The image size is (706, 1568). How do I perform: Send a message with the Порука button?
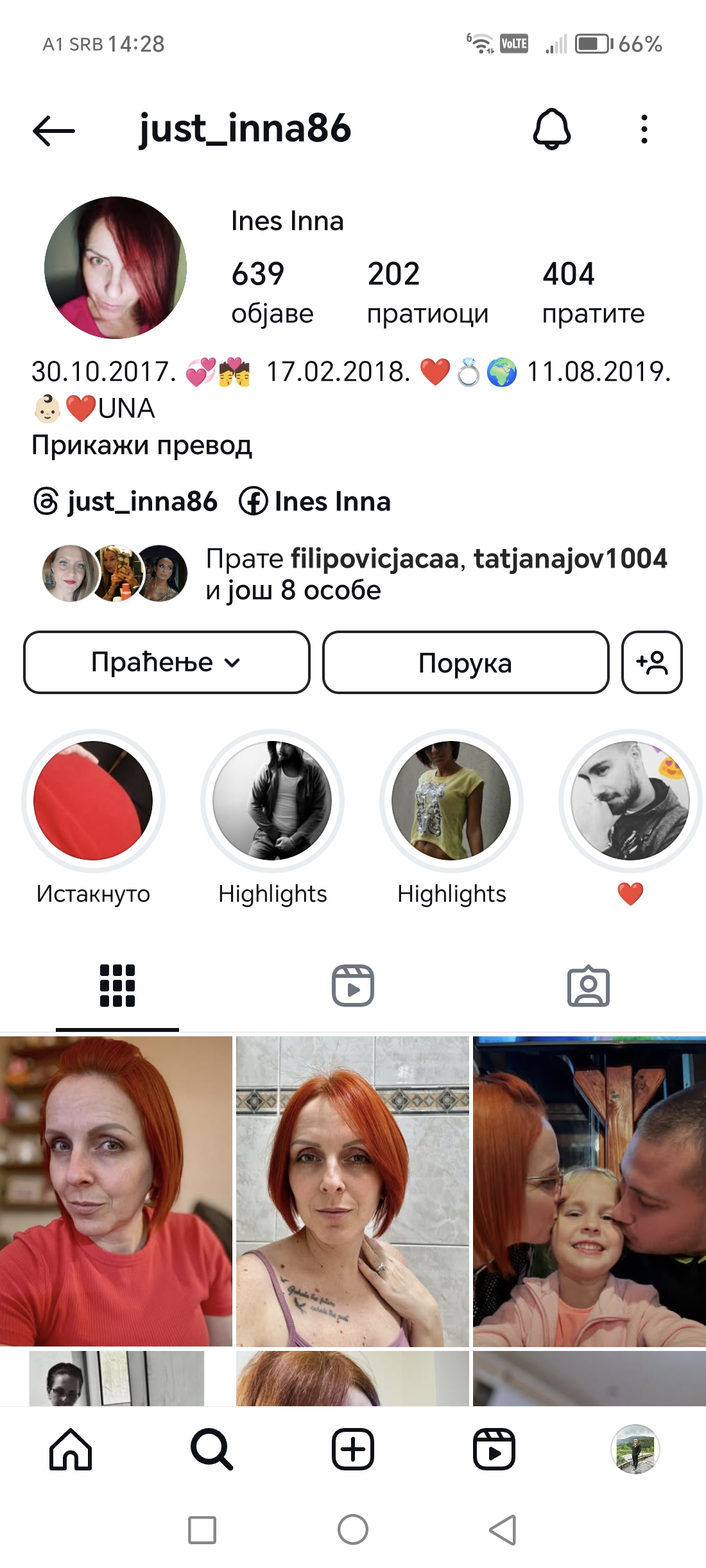(x=465, y=662)
